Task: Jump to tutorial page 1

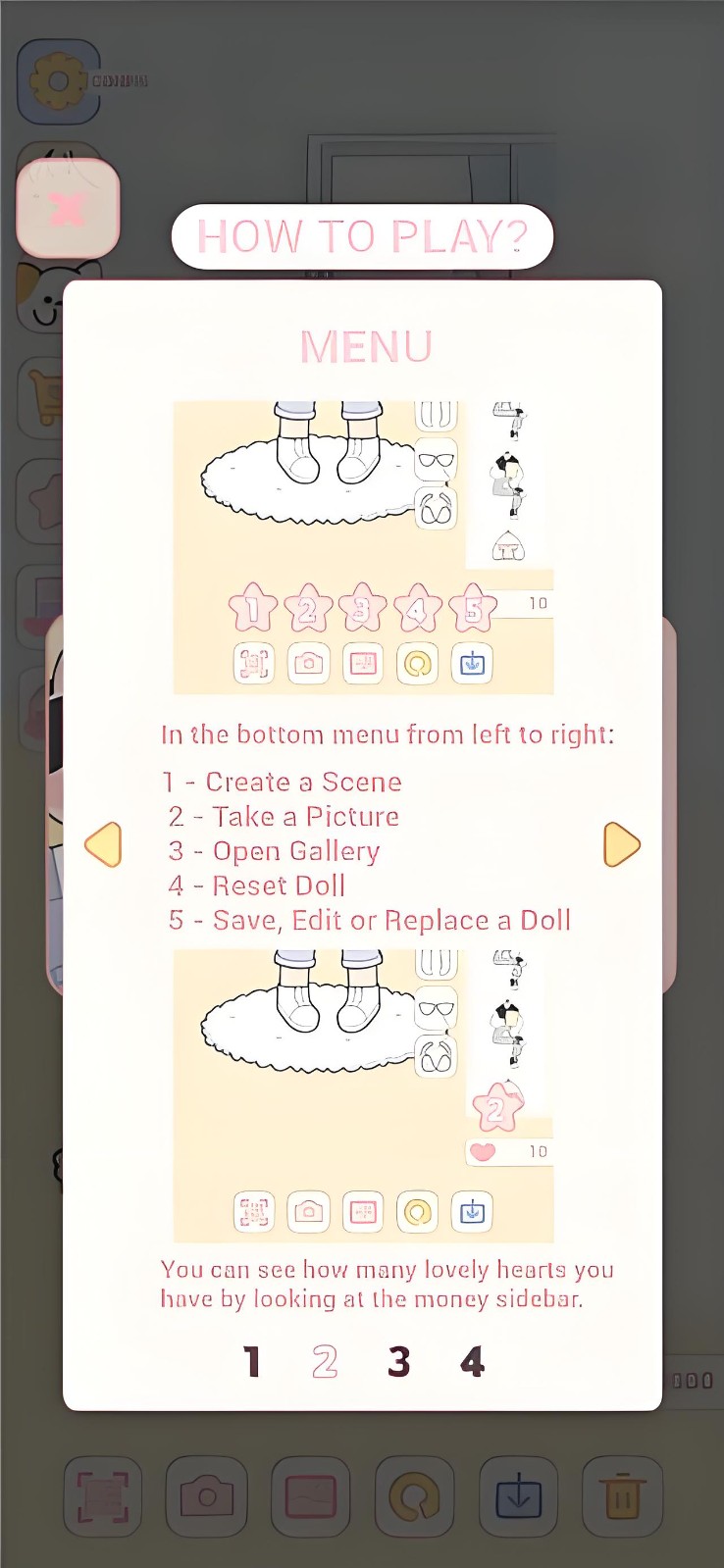Action: (252, 1361)
